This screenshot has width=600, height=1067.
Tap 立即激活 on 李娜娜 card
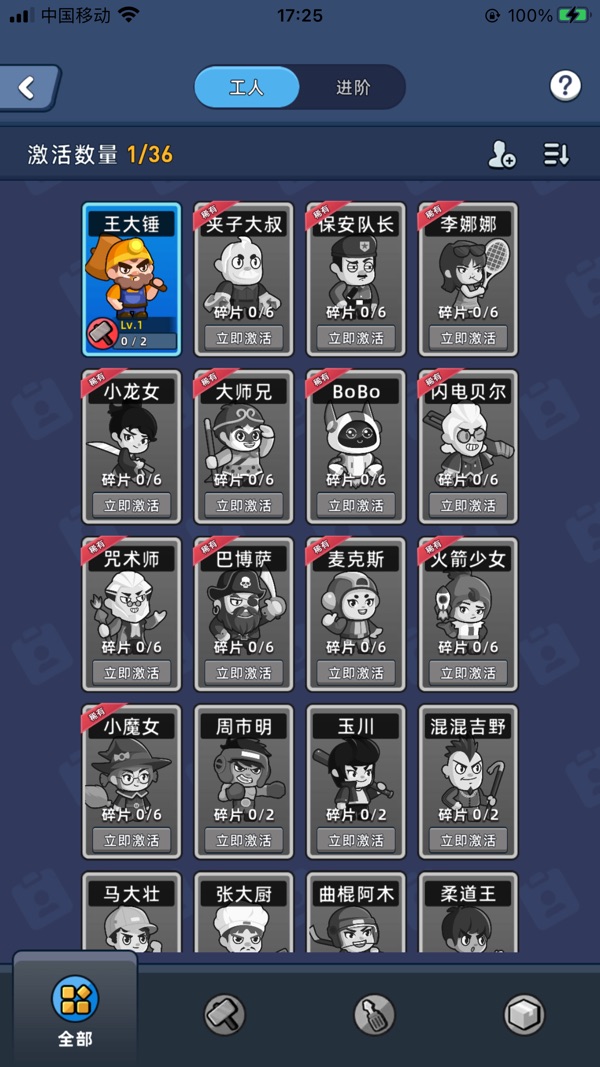tap(468, 338)
